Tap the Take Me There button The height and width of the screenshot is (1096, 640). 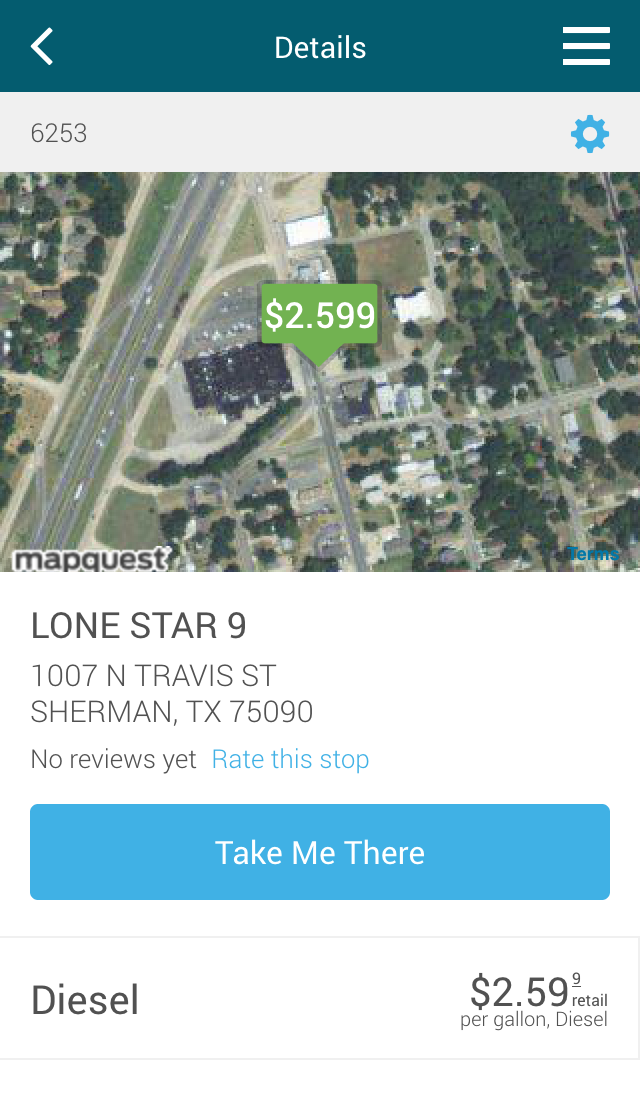pos(320,852)
